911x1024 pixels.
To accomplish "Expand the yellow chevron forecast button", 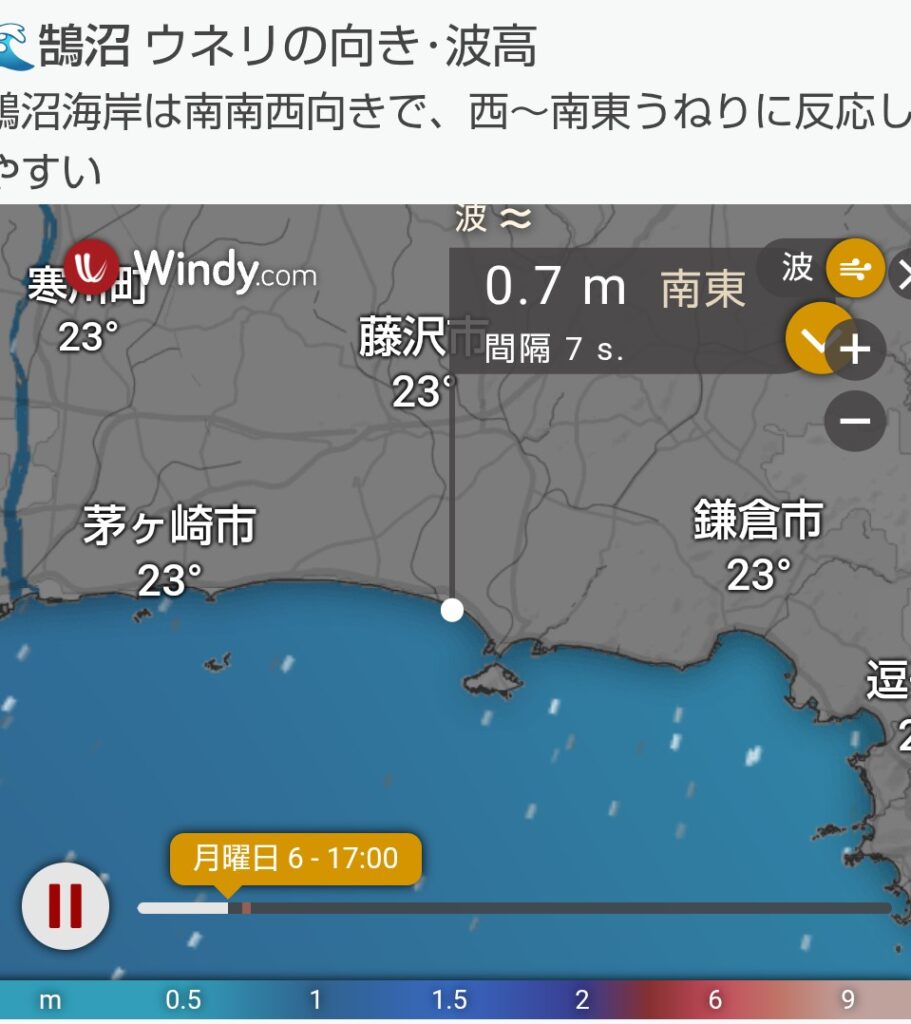I will click(x=811, y=338).
